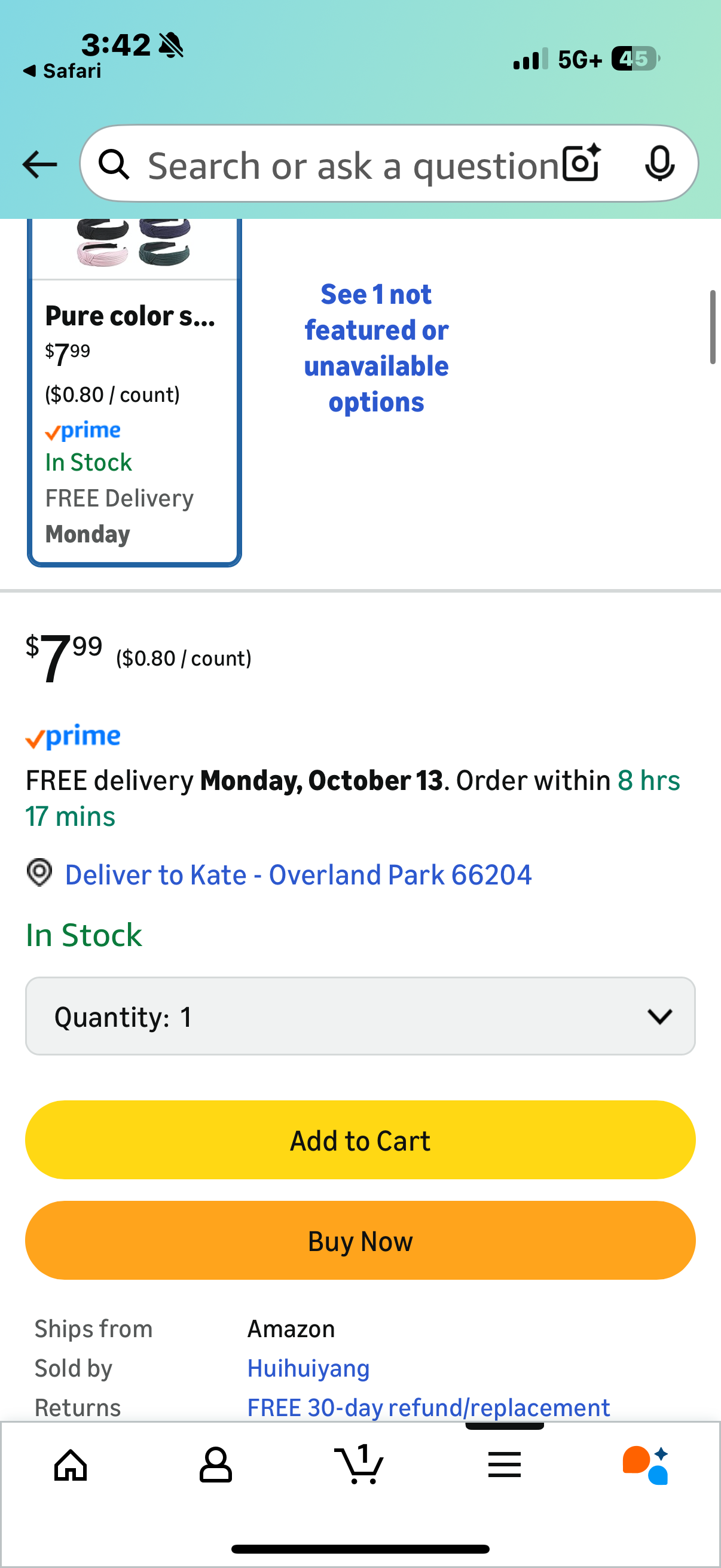Launch the Rufus AI assistant
This screenshot has width=721, height=1568.
coord(646,1465)
